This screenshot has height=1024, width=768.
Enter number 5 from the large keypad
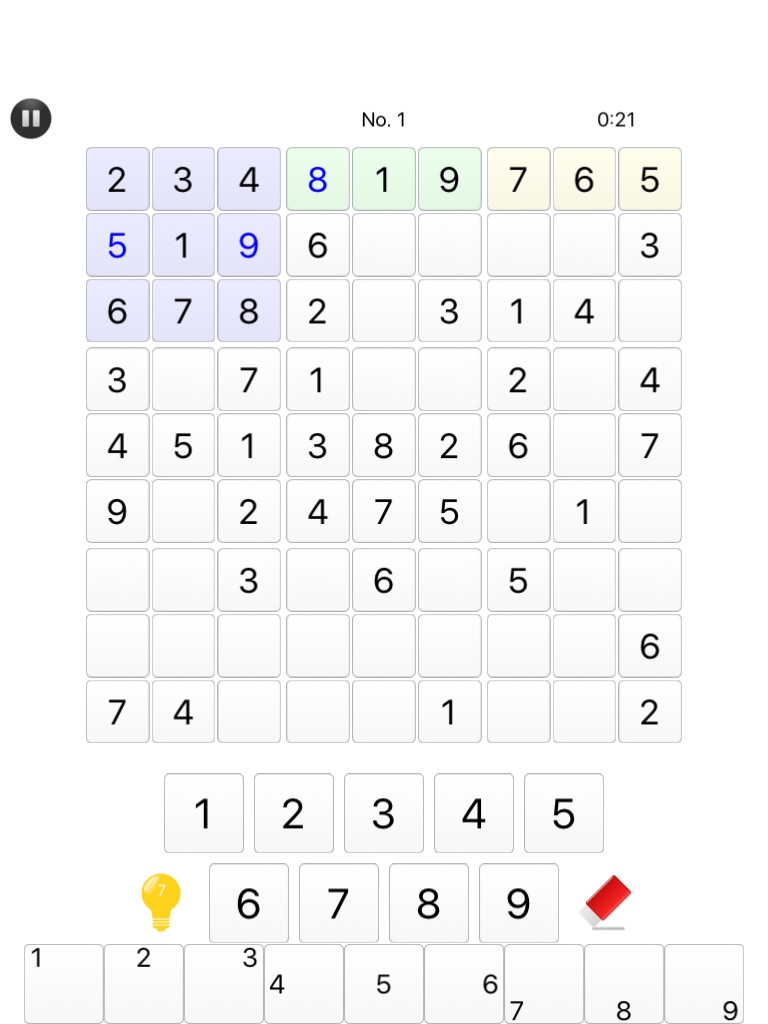(x=564, y=813)
